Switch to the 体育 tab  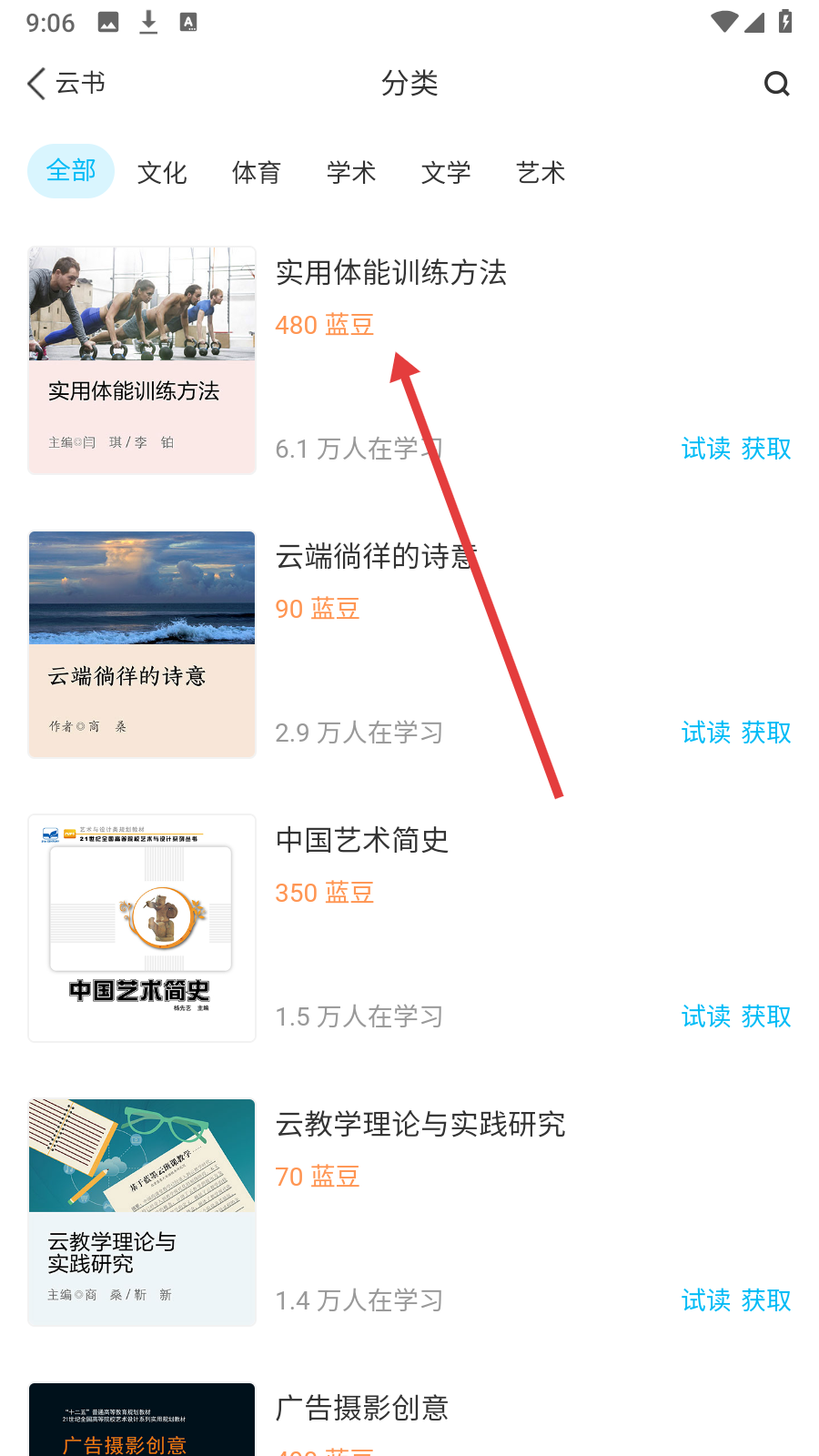(x=257, y=172)
